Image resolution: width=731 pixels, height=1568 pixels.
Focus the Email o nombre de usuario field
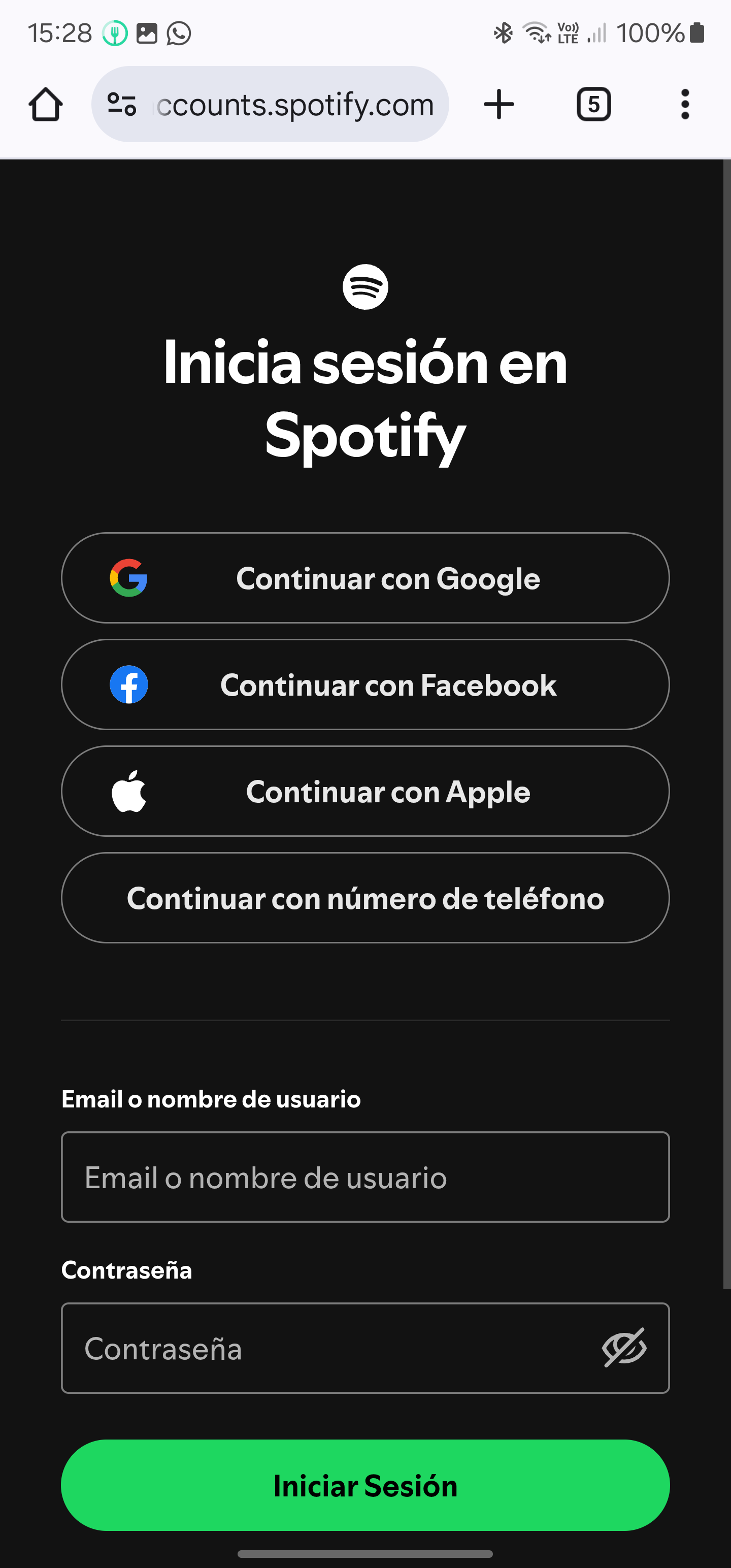coord(365,1177)
